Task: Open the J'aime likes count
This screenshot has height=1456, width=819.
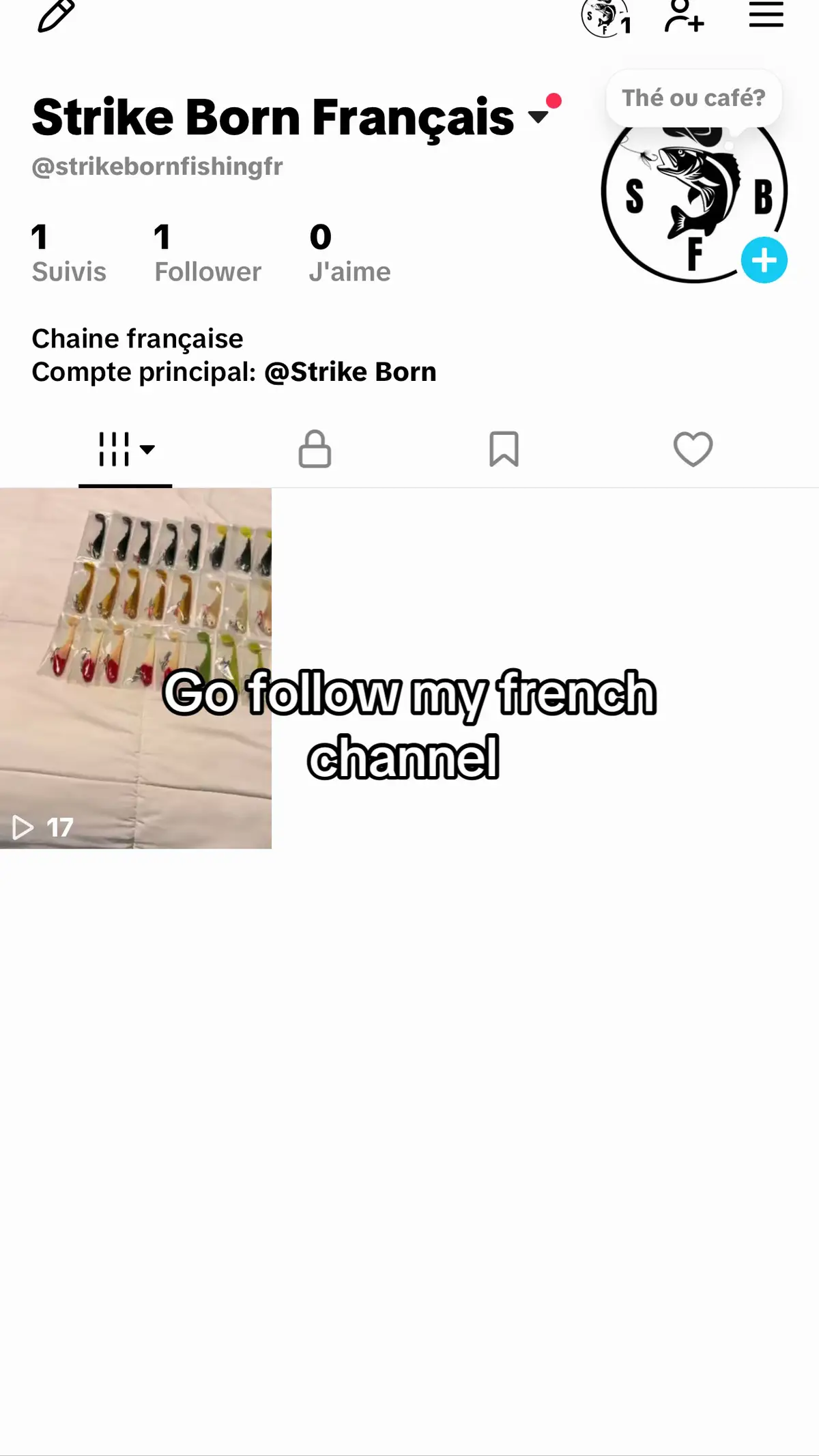Action: tap(349, 253)
